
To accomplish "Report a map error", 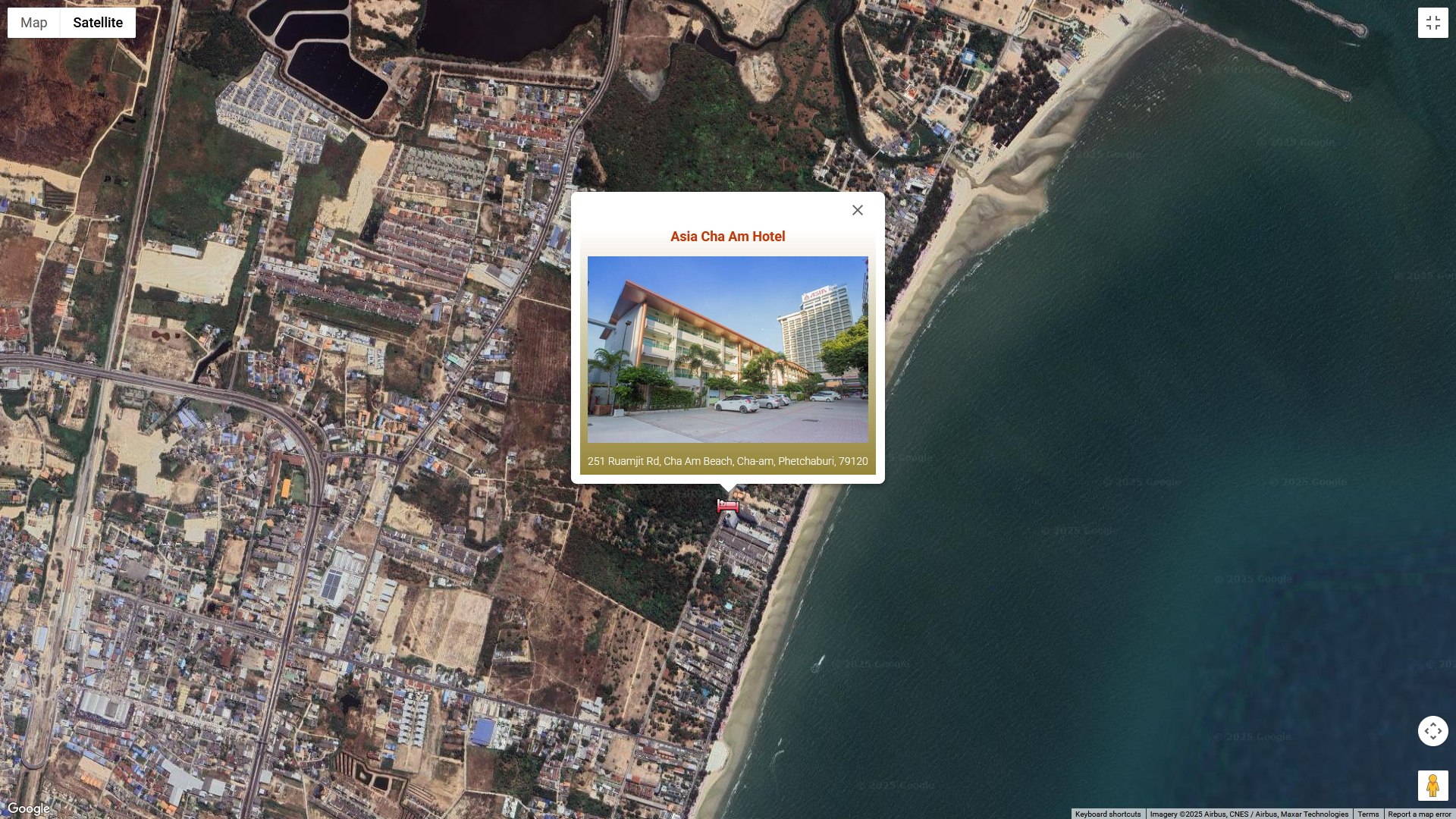I will [x=1419, y=814].
